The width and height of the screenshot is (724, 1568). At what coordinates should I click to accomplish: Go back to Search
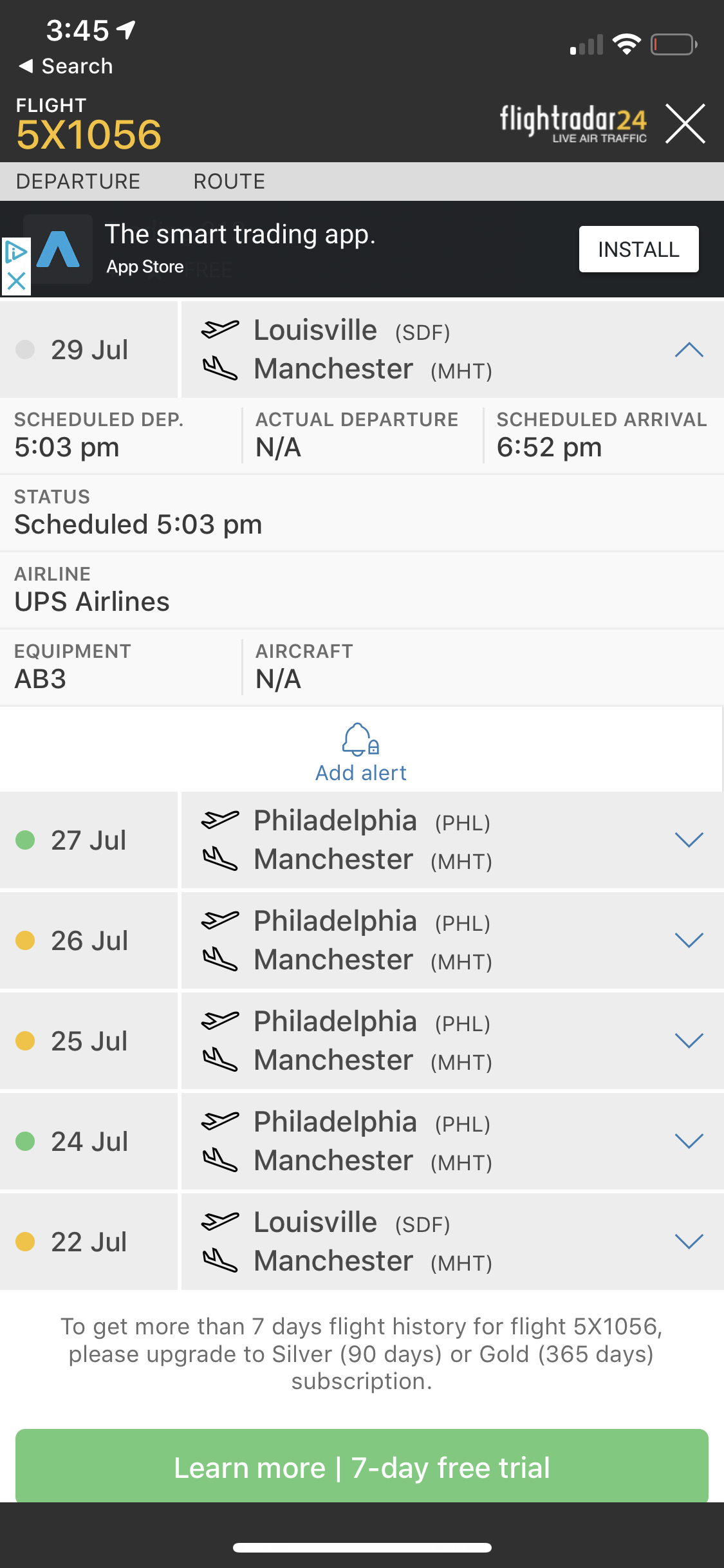coord(66,66)
